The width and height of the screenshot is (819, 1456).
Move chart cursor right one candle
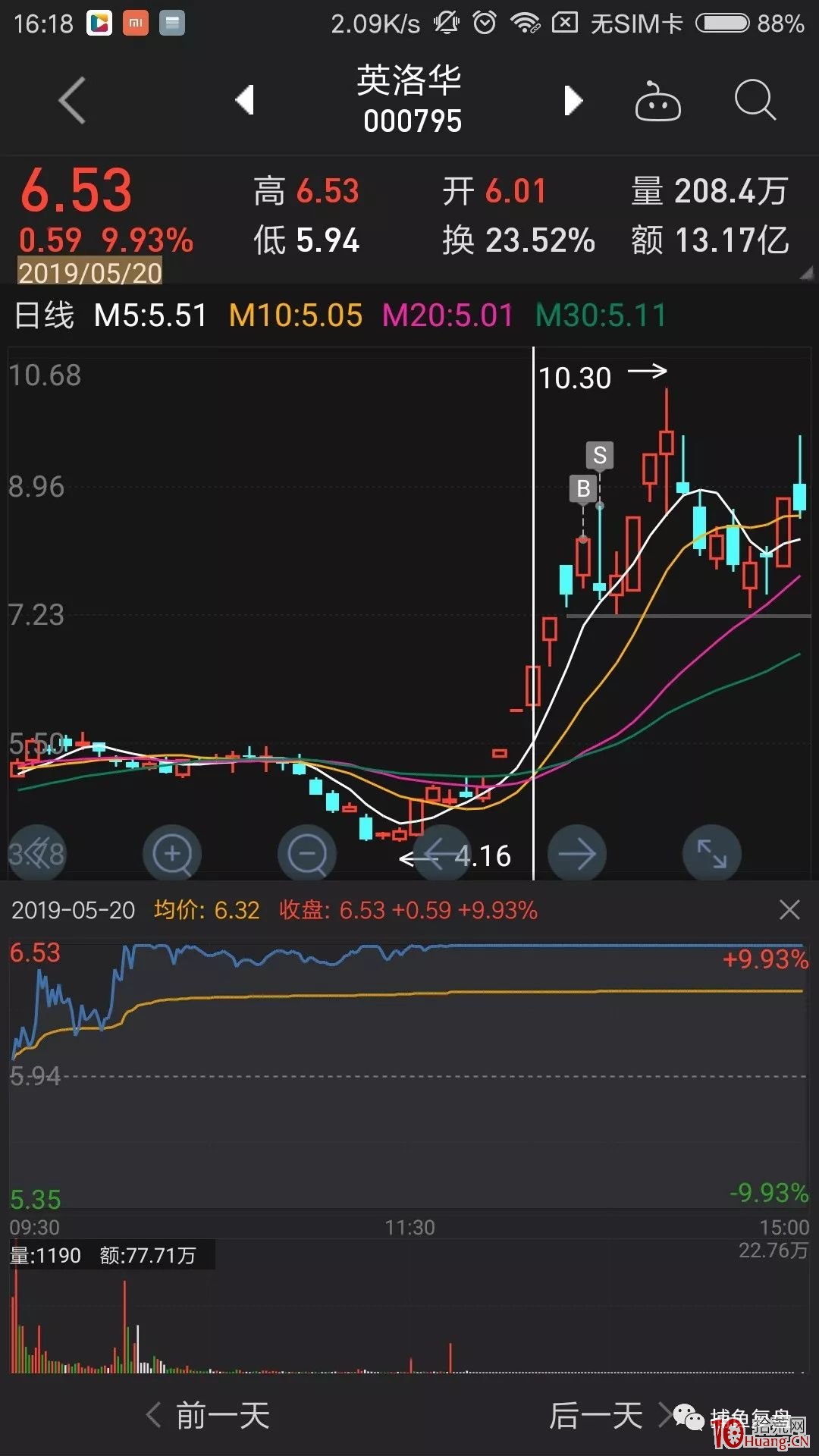point(577,854)
